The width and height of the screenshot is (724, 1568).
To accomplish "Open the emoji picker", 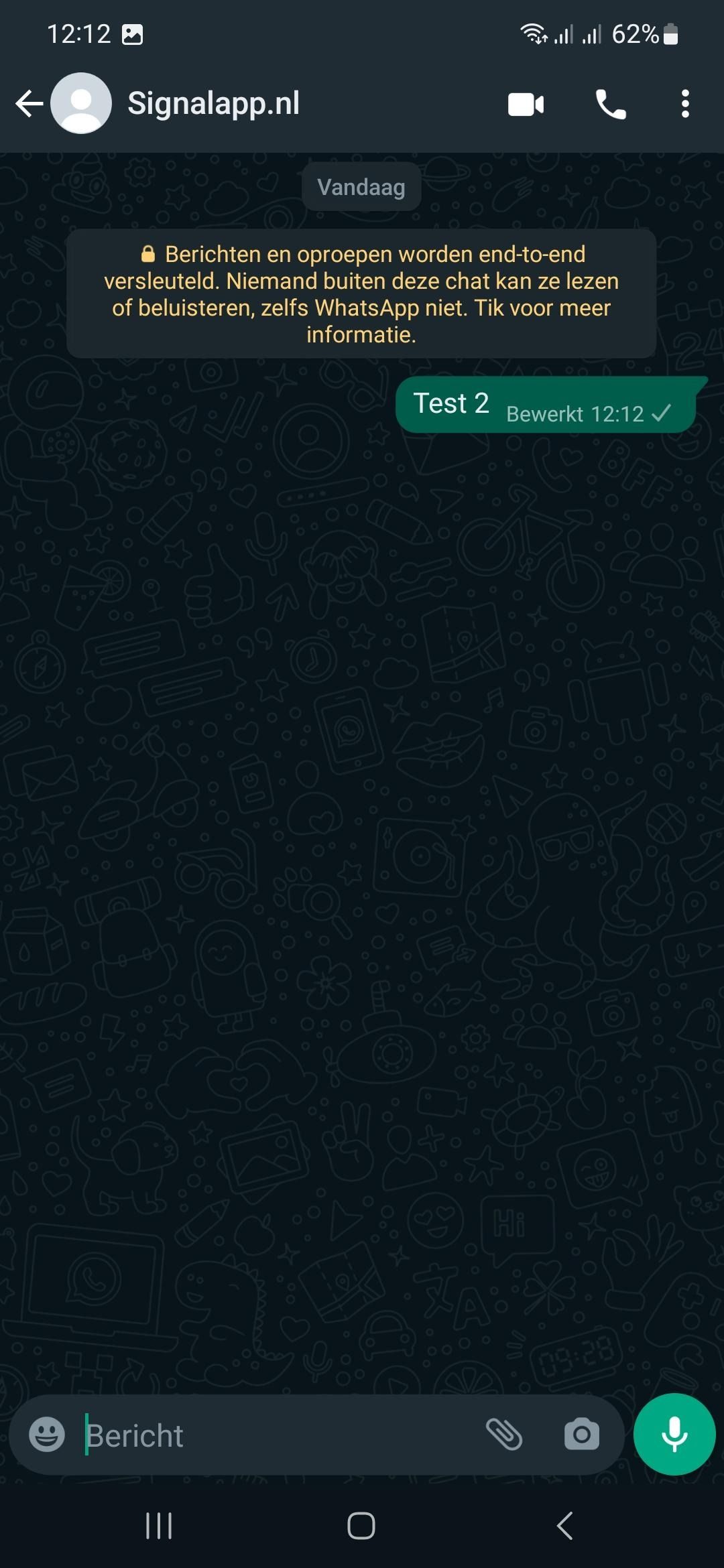I will 47,1435.
